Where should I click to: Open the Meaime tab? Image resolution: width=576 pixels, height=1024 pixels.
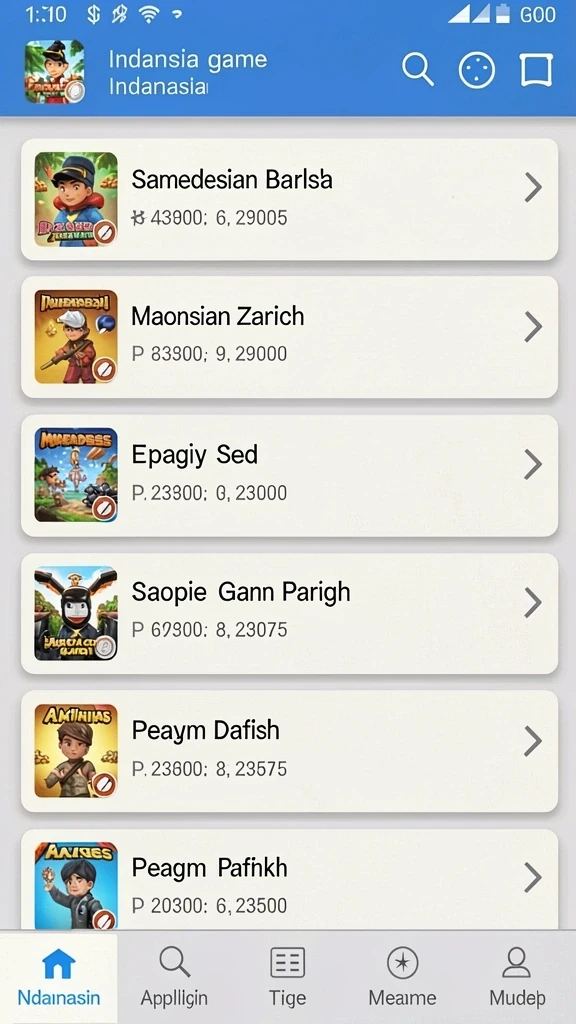pyautogui.click(x=402, y=977)
